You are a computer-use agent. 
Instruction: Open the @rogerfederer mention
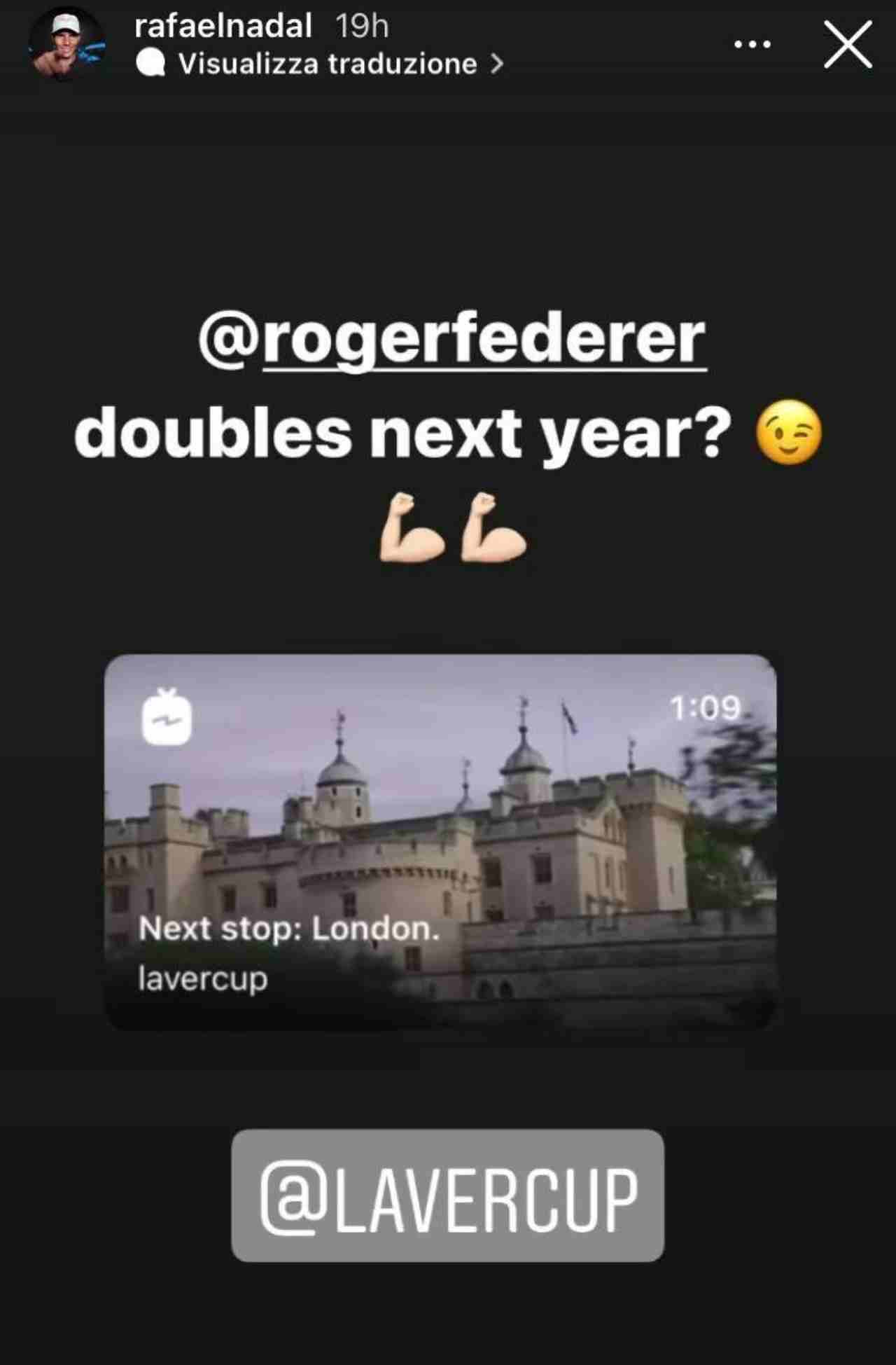pos(452,340)
